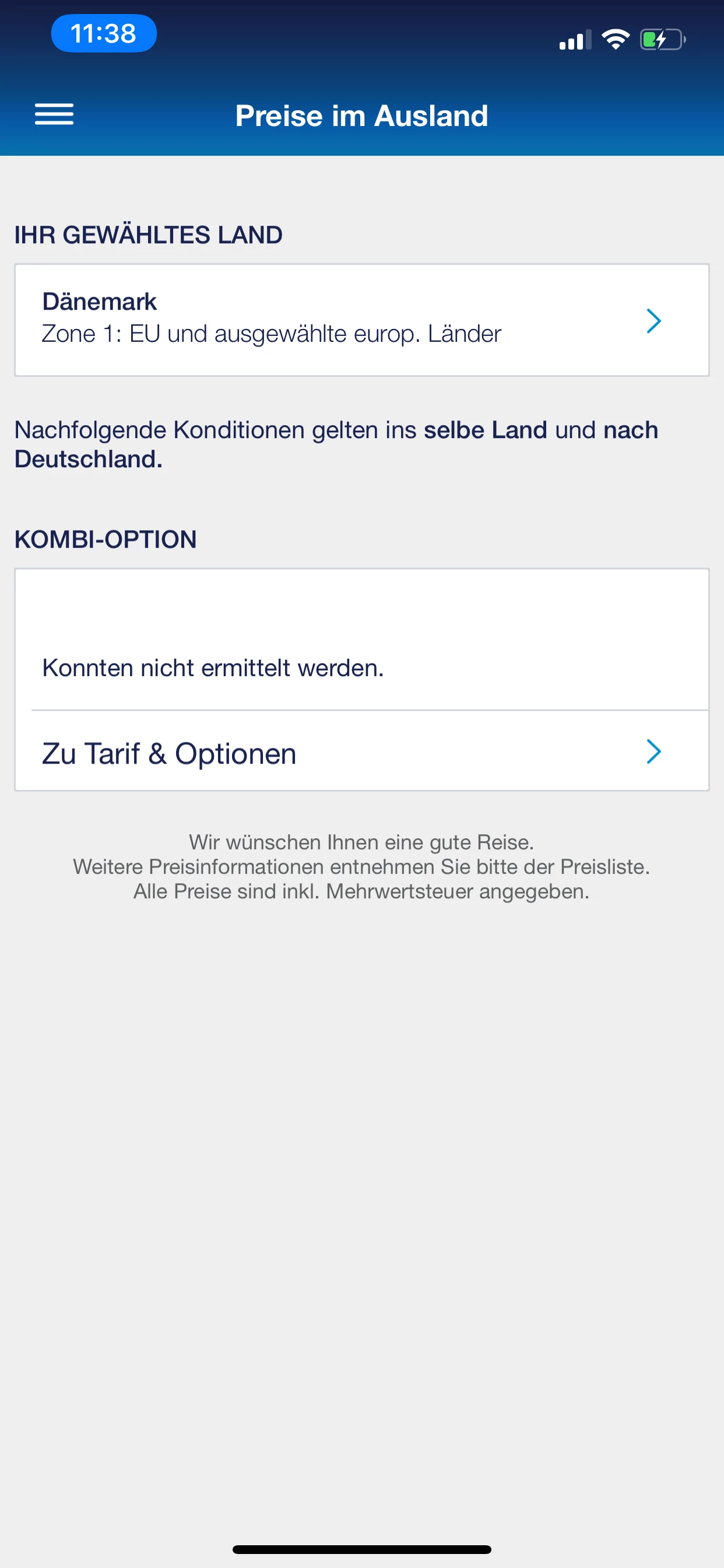
Task: Open Zu Tarif & Optionen
Action: click(x=361, y=752)
